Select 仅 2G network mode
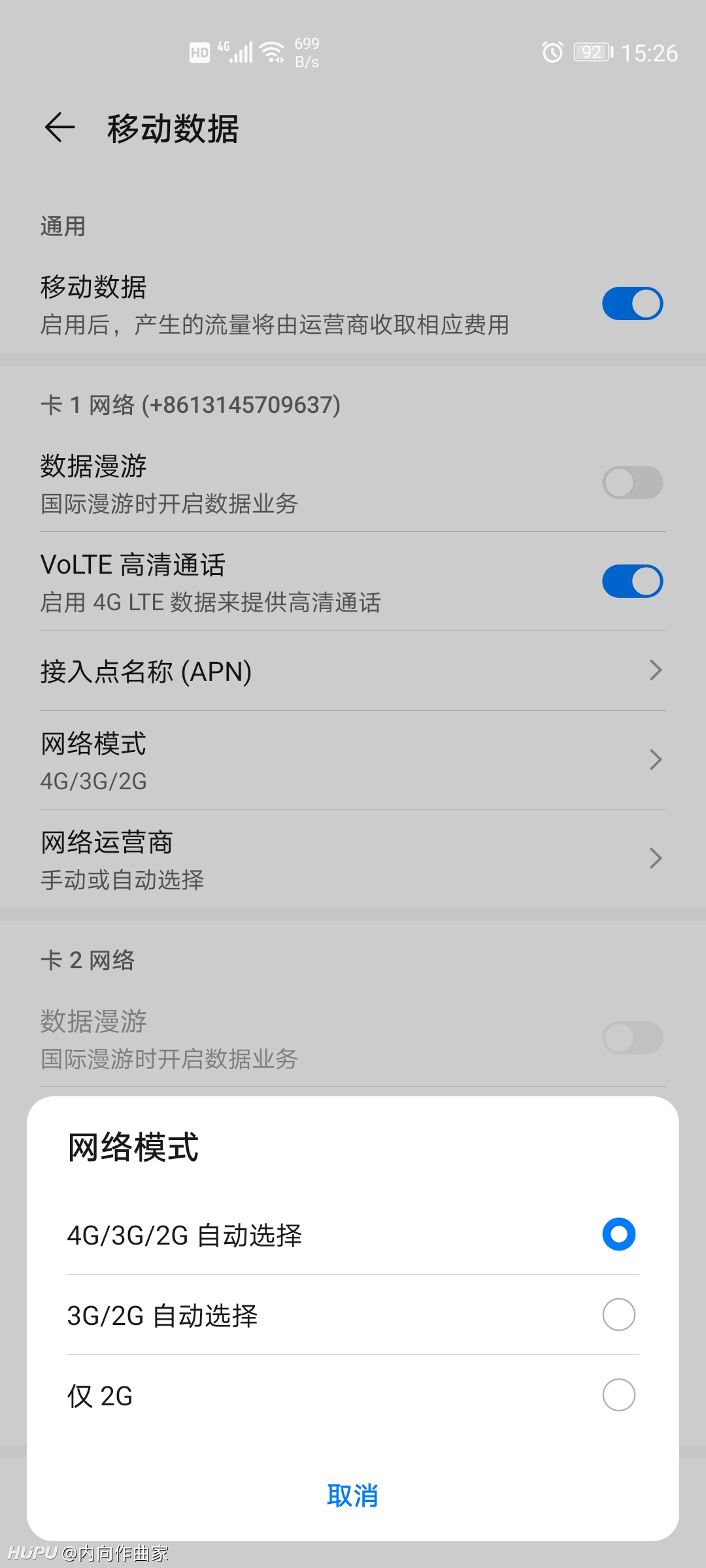Viewport: 706px width, 1568px height. click(x=353, y=1395)
